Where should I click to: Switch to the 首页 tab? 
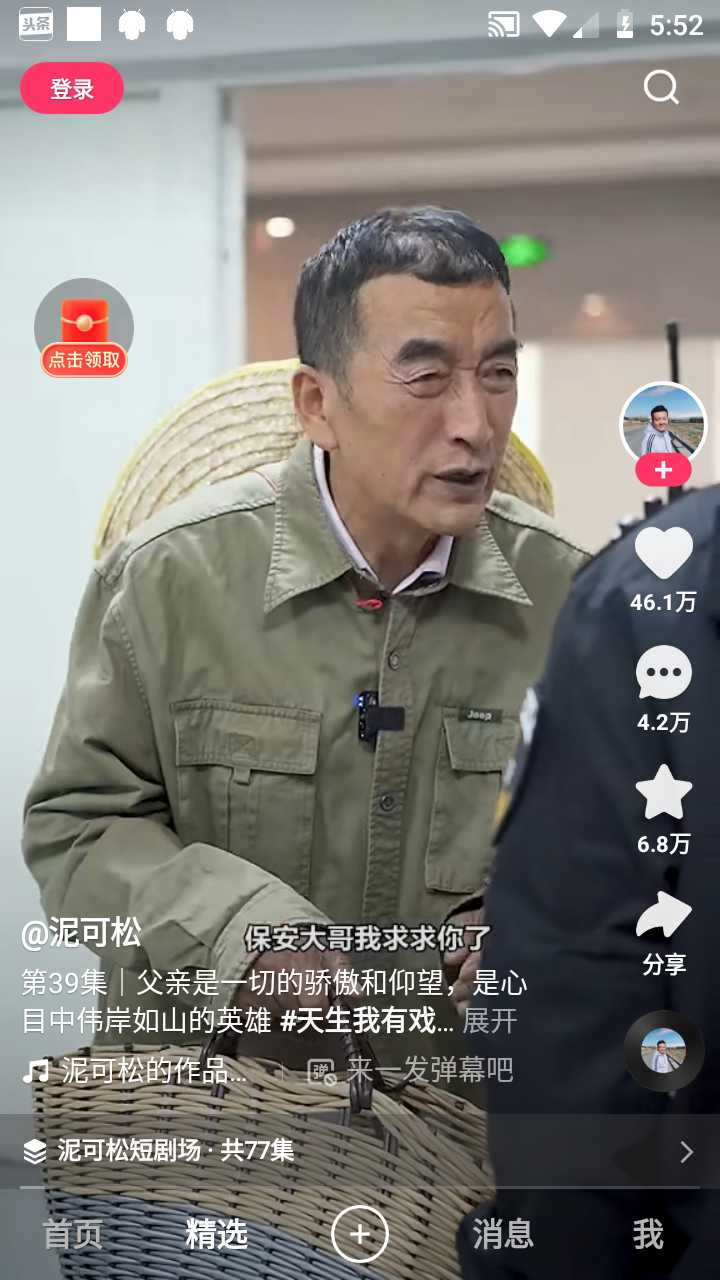[72, 1235]
